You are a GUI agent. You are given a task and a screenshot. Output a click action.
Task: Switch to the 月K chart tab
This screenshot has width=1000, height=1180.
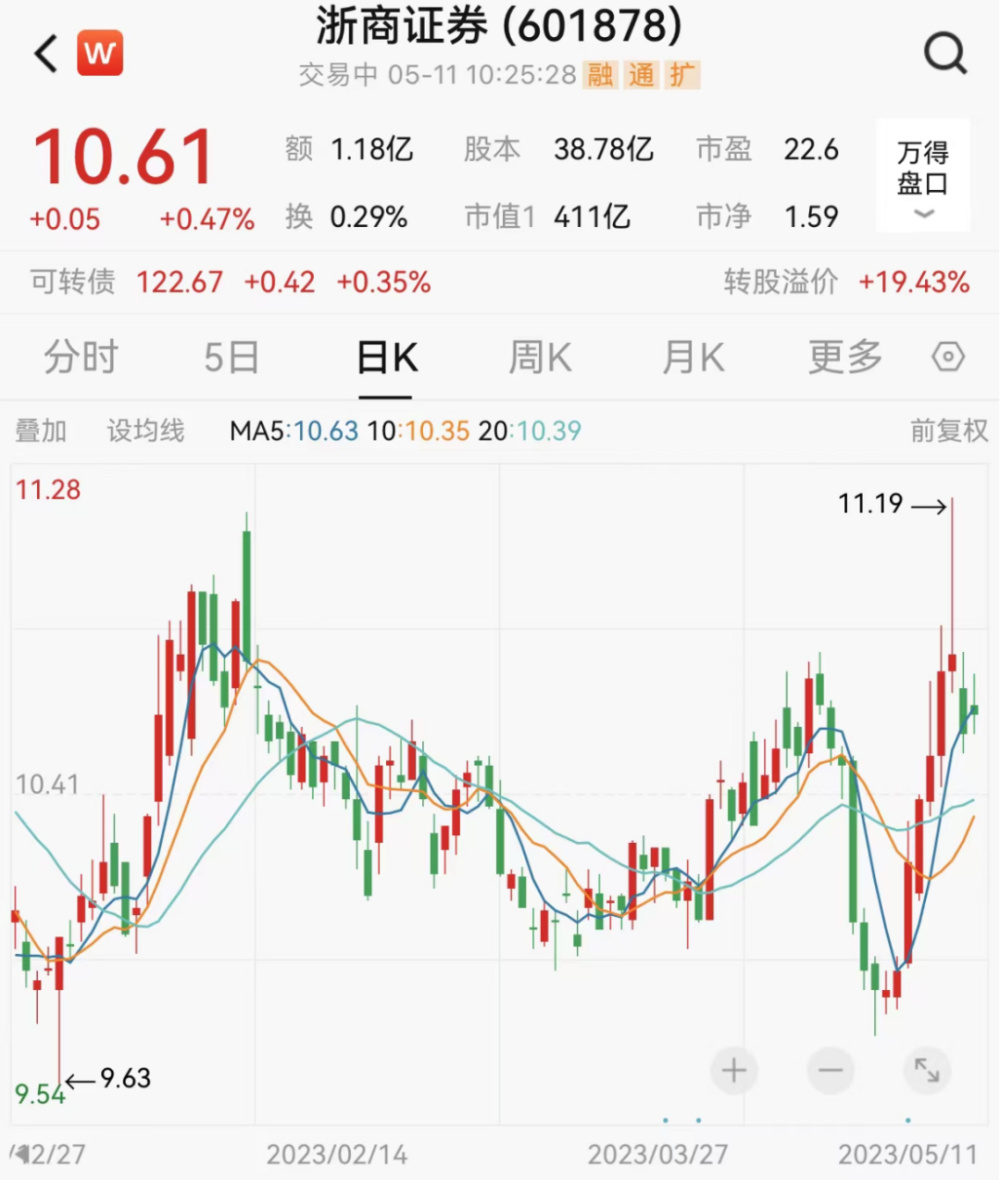coord(693,358)
